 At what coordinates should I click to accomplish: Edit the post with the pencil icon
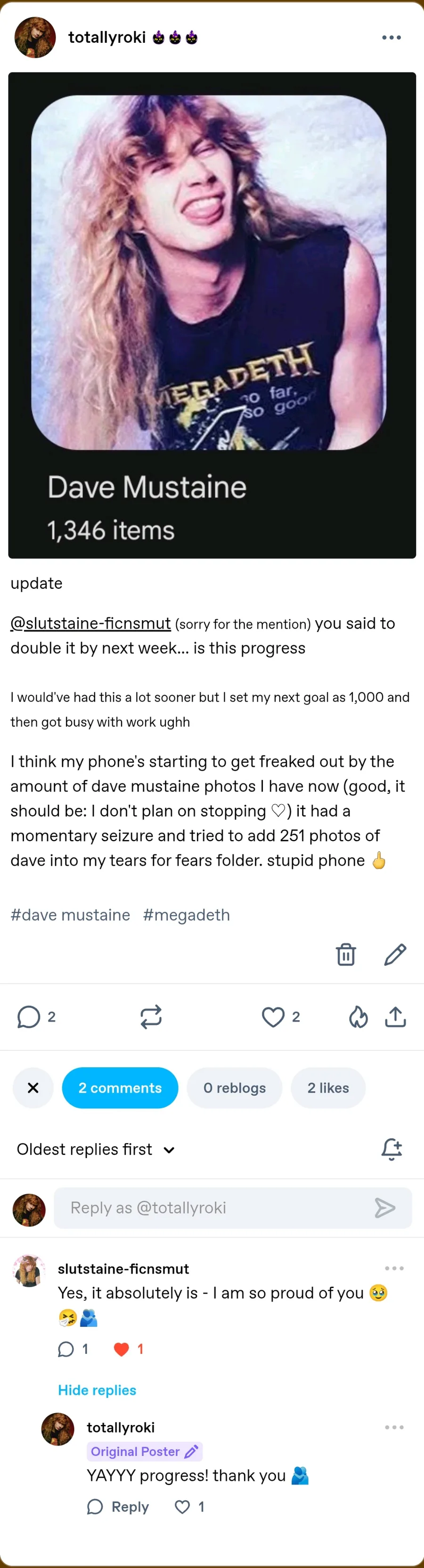point(395,954)
